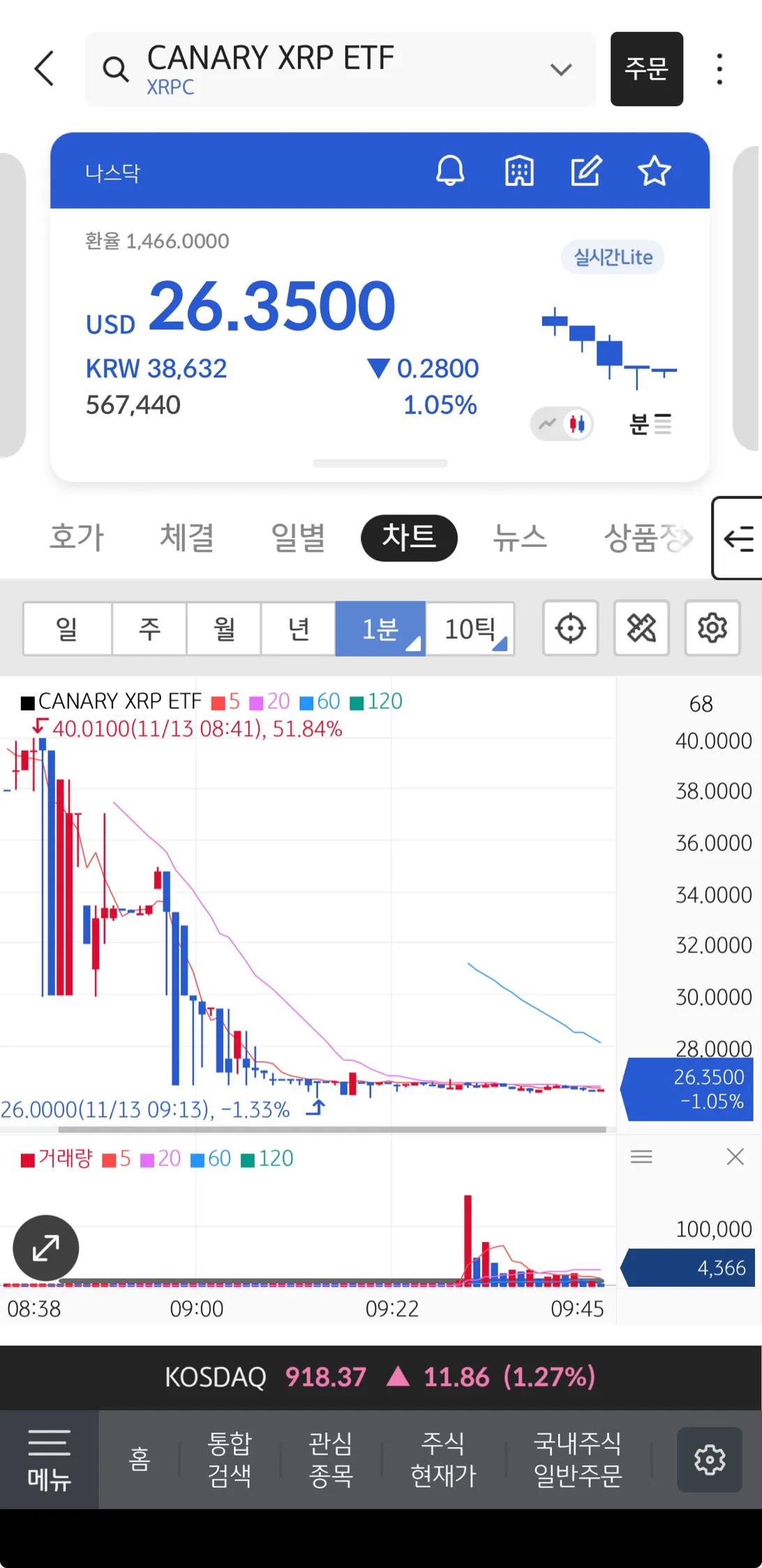Screen dimensions: 762x1568
Task: Open the three-dot overflow menu
Action: point(719,69)
